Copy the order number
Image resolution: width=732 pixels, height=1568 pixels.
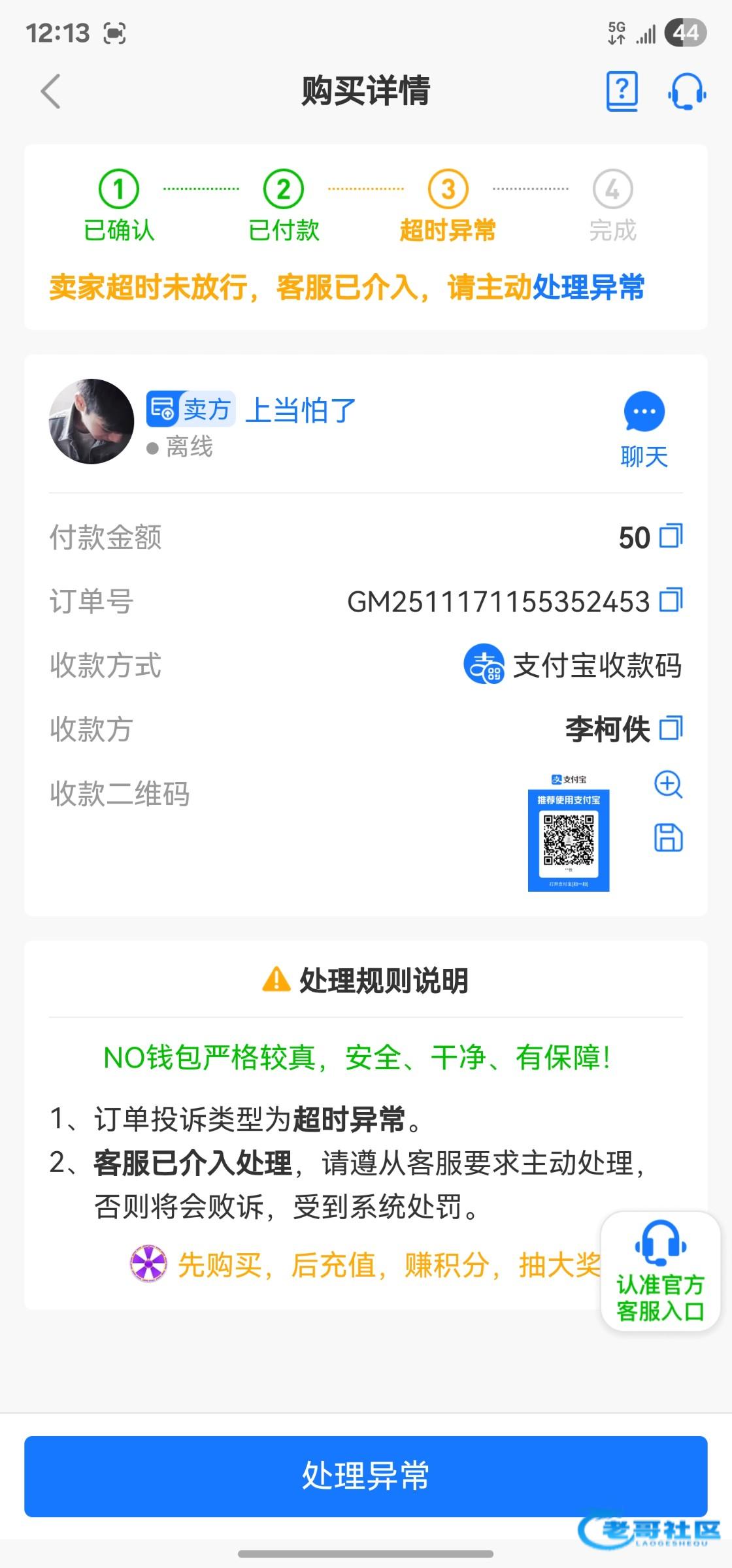coord(671,600)
